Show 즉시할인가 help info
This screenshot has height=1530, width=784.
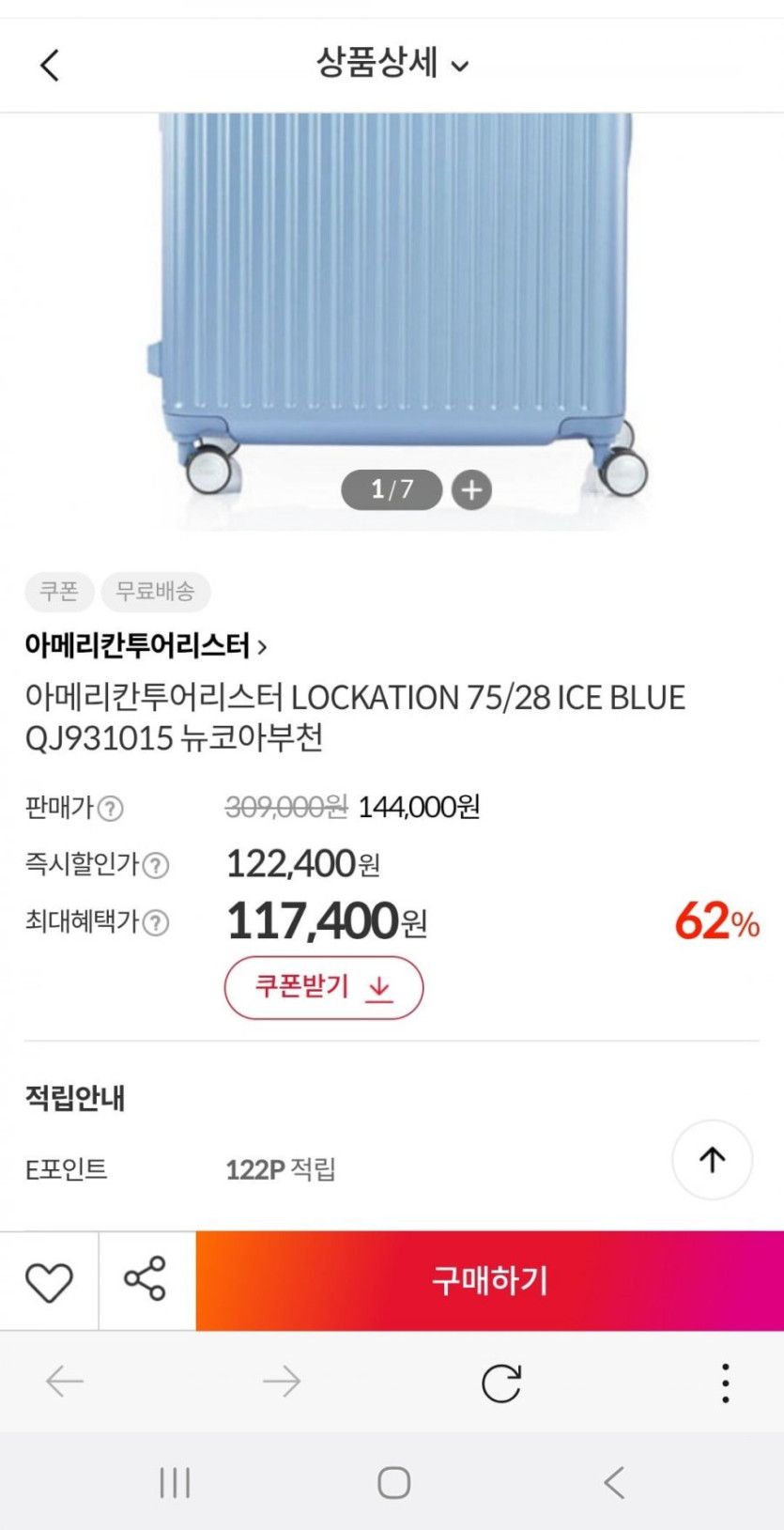point(156,865)
